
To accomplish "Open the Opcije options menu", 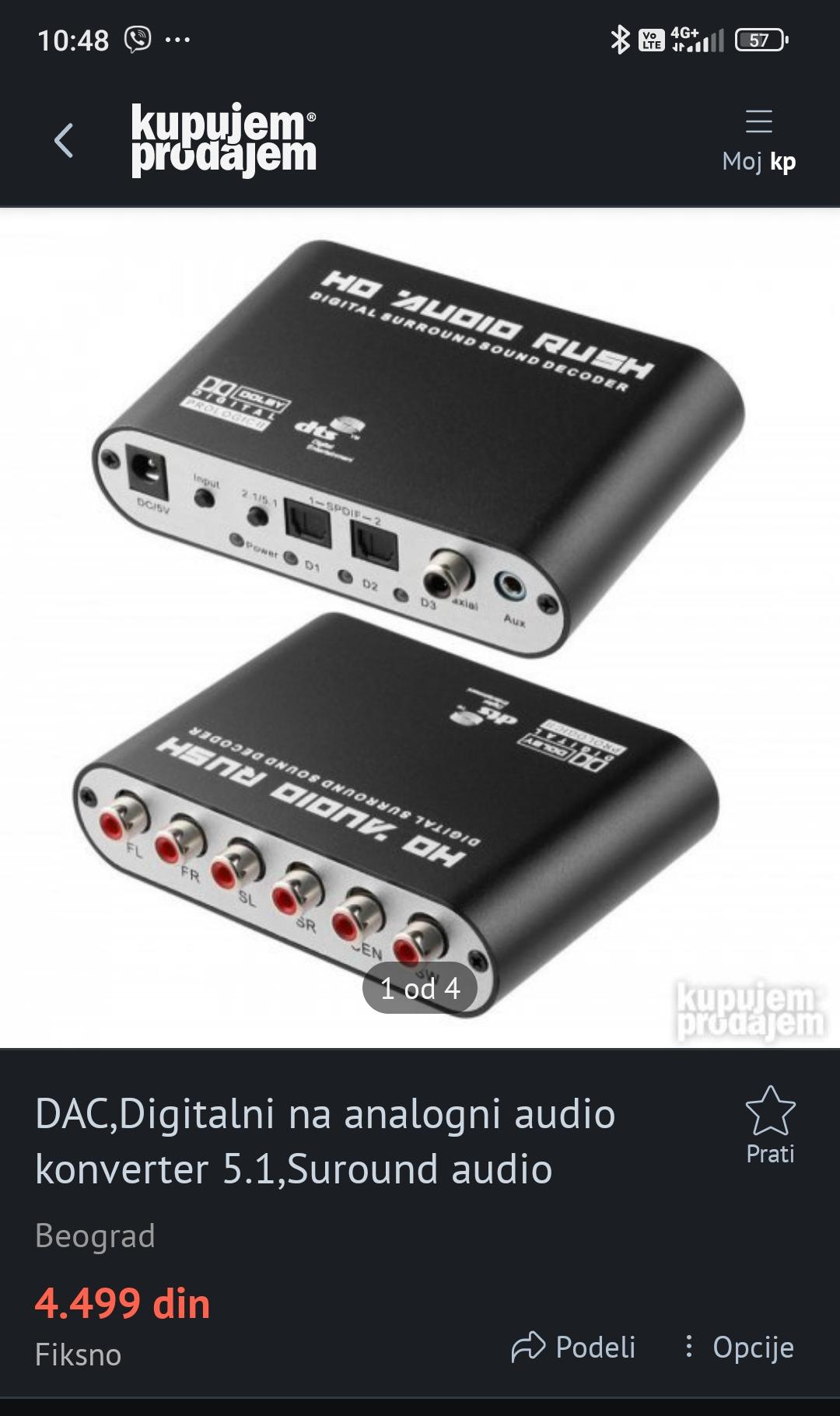I will 739,1348.
